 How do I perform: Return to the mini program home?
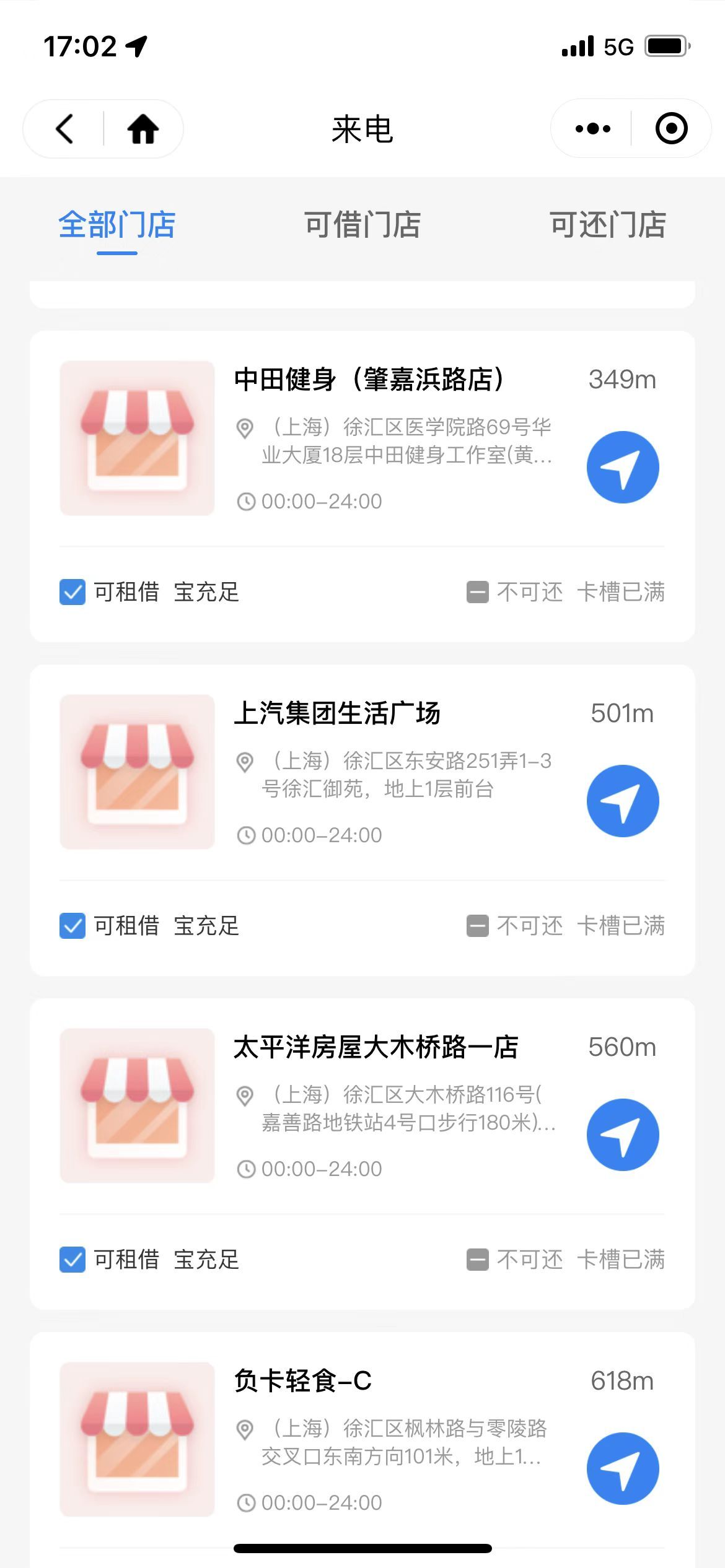pos(143,129)
